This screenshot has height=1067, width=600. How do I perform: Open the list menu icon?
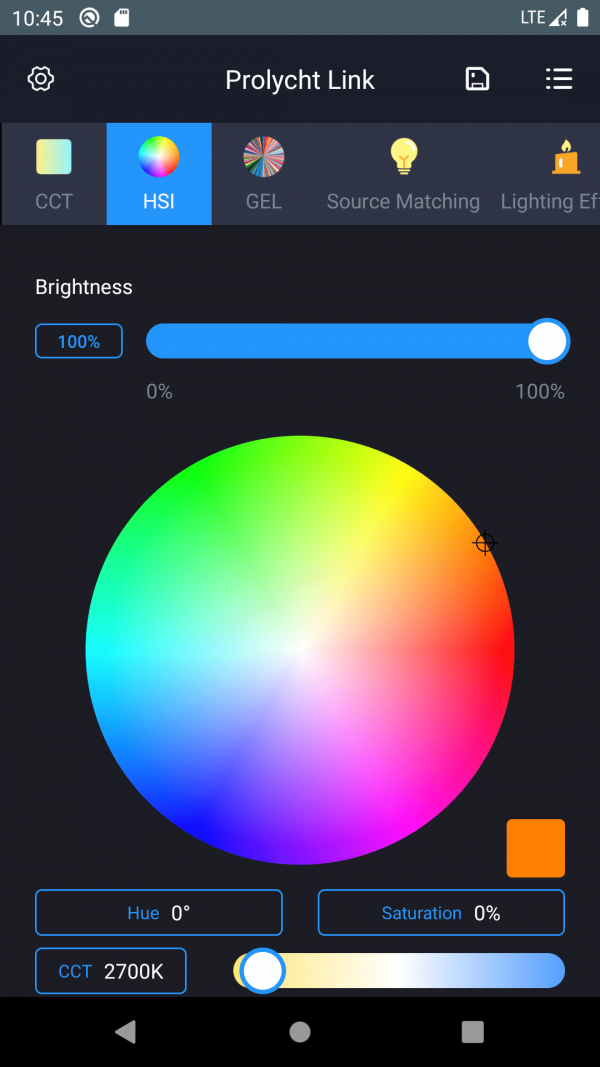[x=558, y=80]
